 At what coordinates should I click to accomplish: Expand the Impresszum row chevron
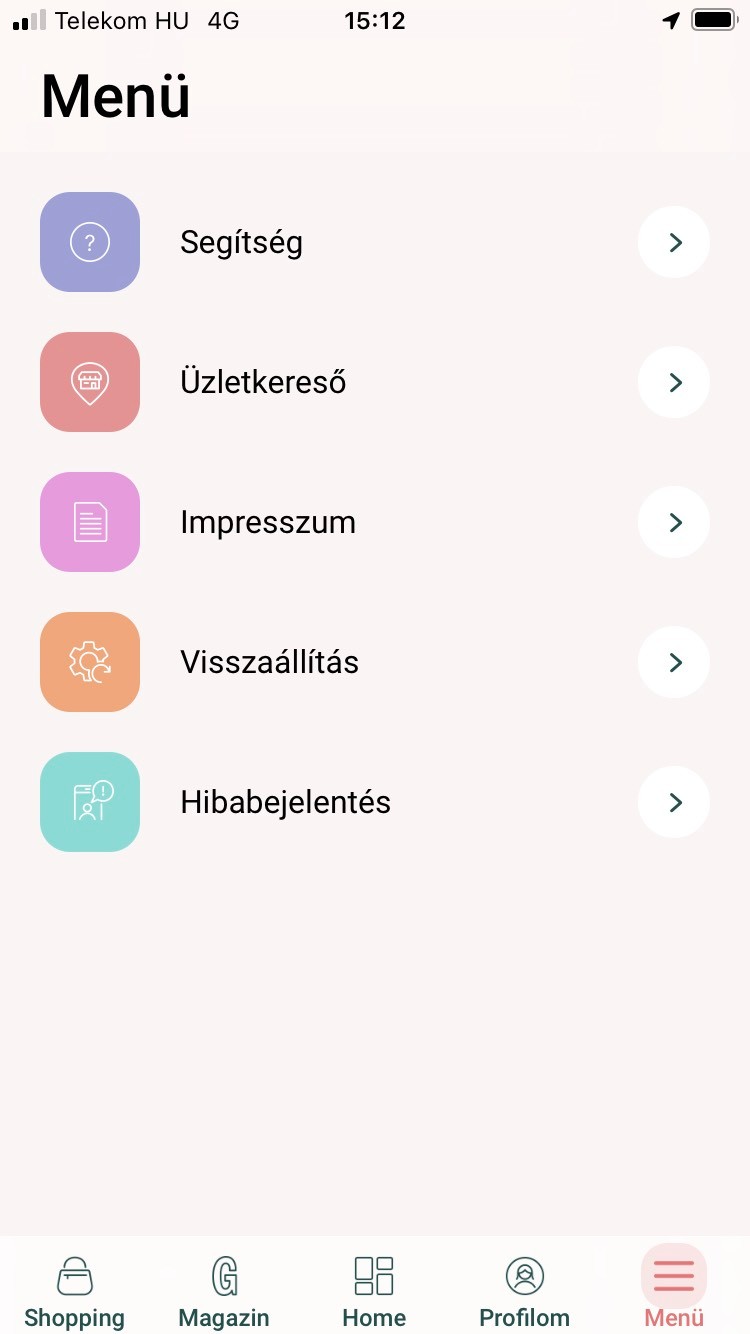[674, 522]
